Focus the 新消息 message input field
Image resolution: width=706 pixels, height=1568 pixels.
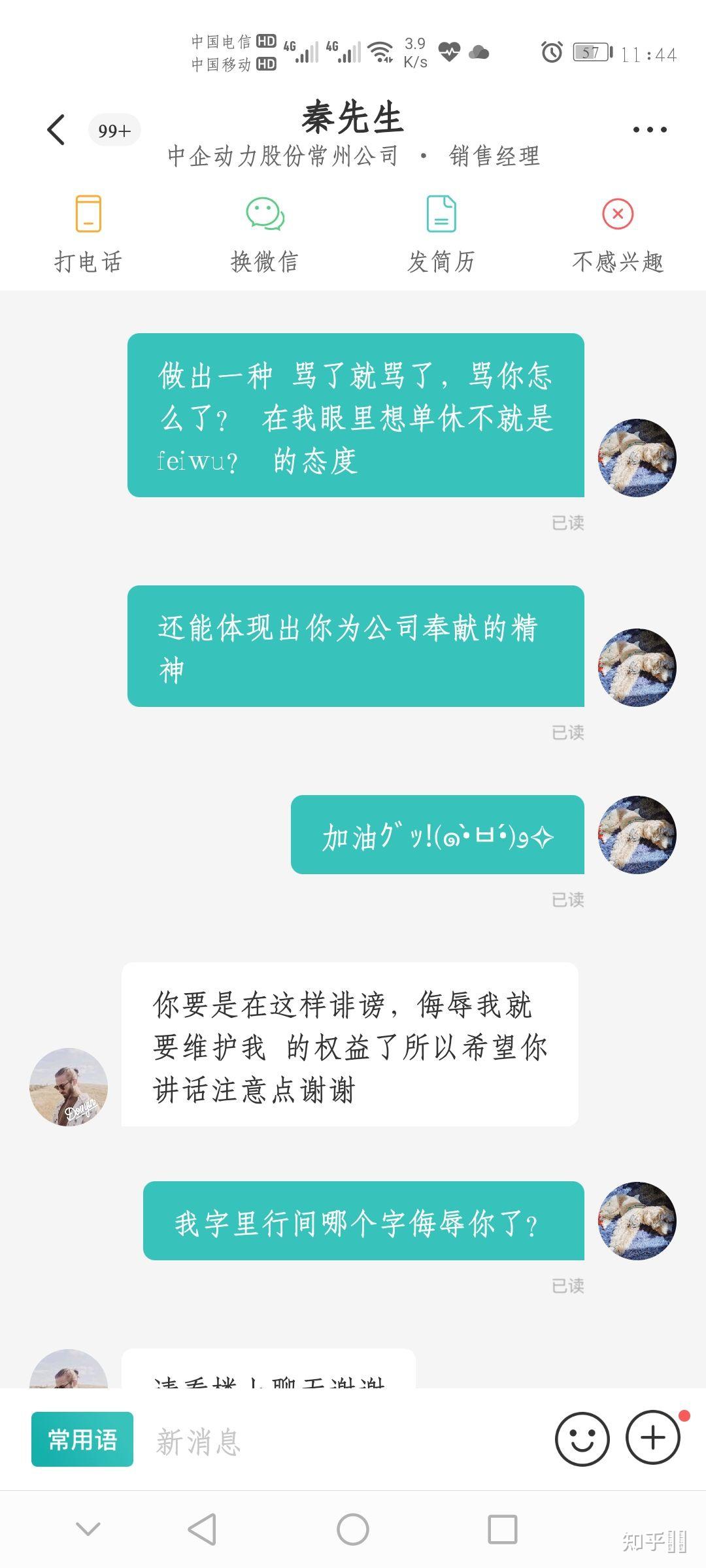pyautogui.click(x=340, y=1441)
